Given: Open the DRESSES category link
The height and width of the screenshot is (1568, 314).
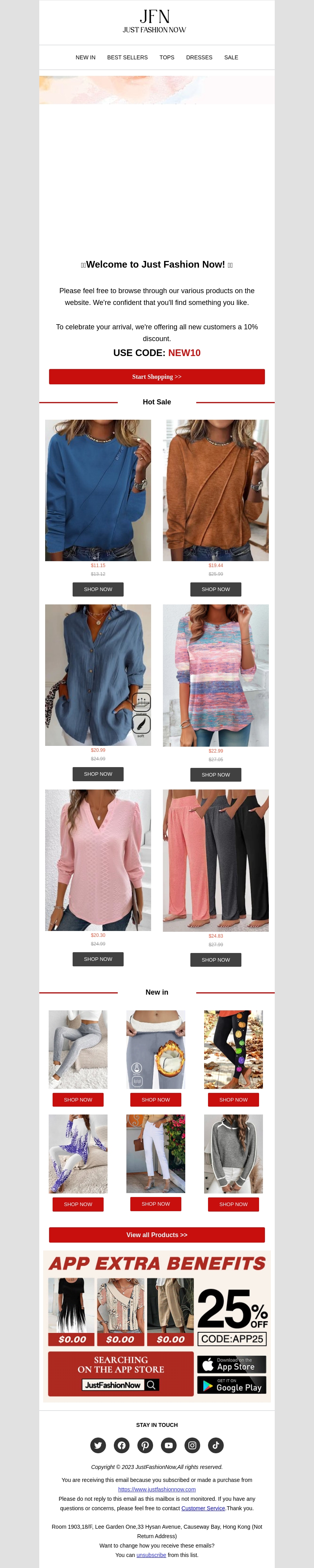Looking at the screenshot, I should point(199,57).
